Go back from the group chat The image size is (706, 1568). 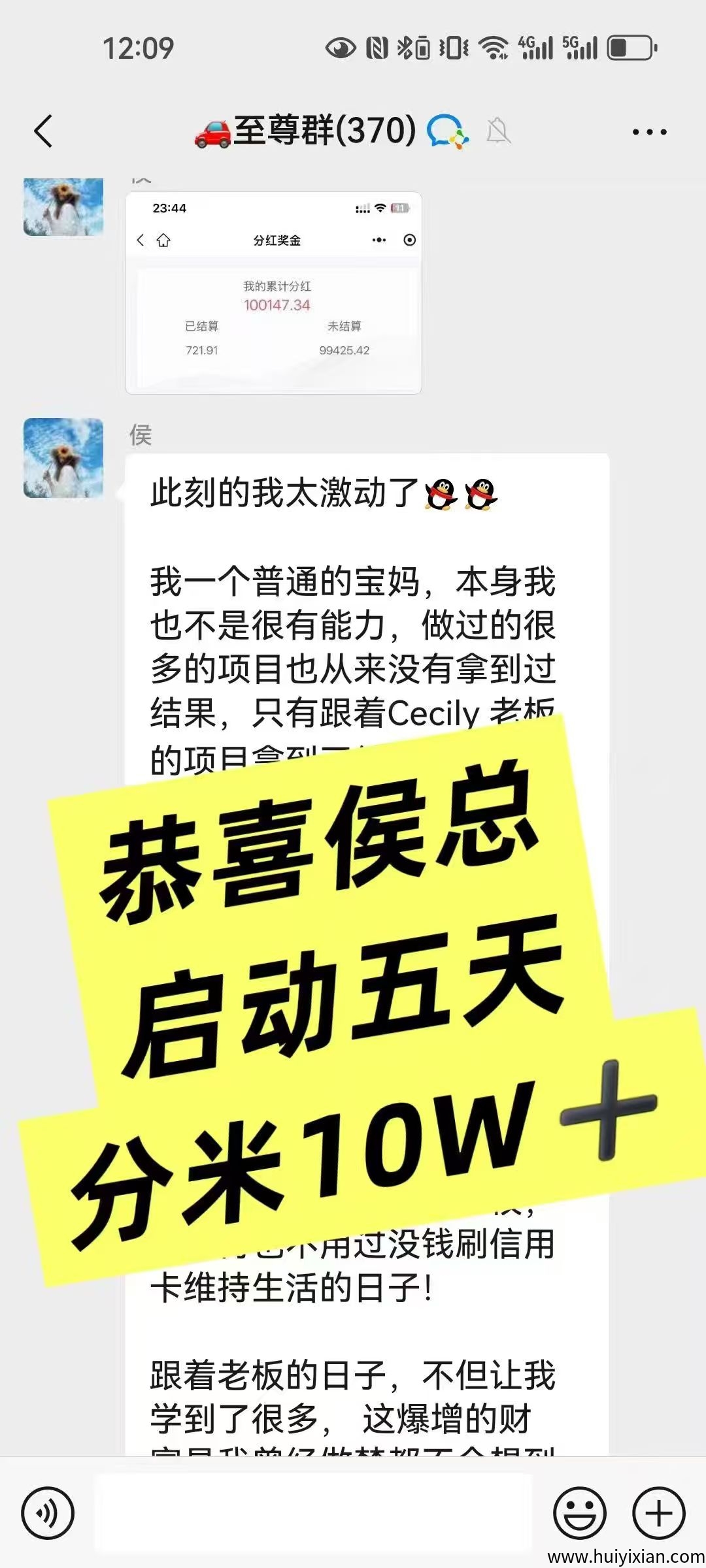click(43, 131)
